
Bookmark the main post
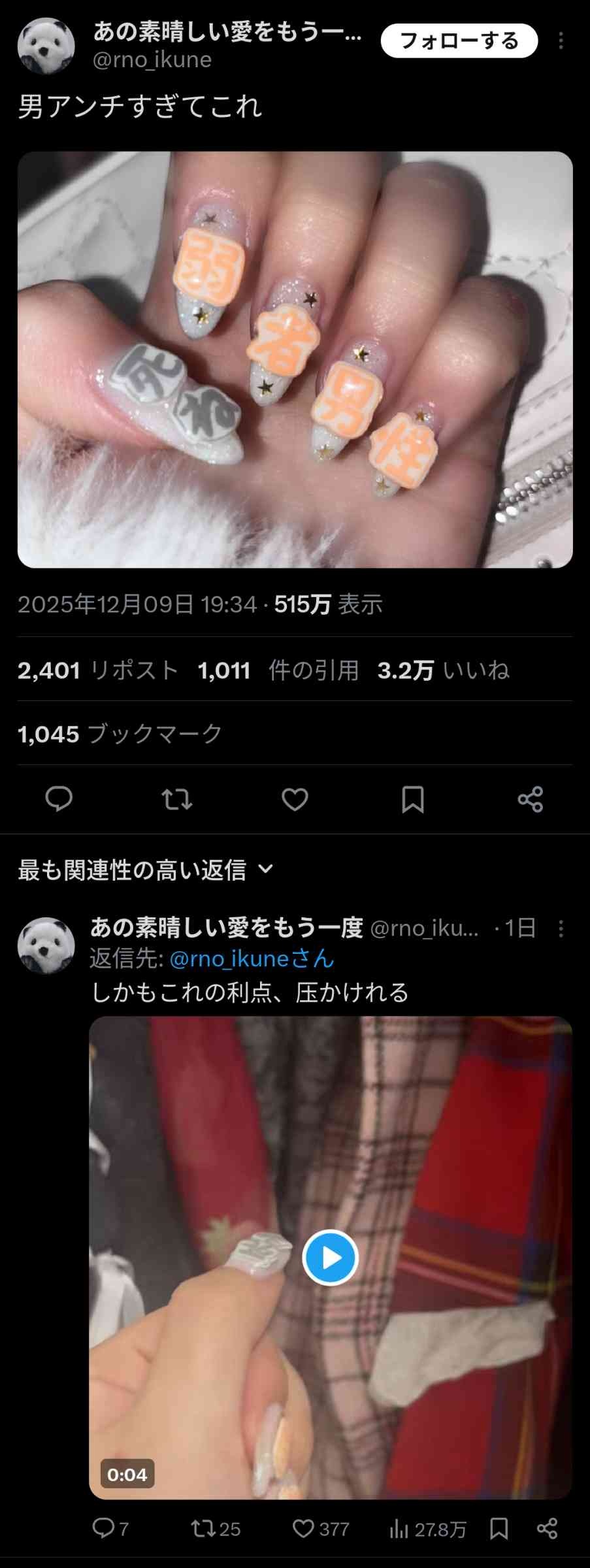412,798
